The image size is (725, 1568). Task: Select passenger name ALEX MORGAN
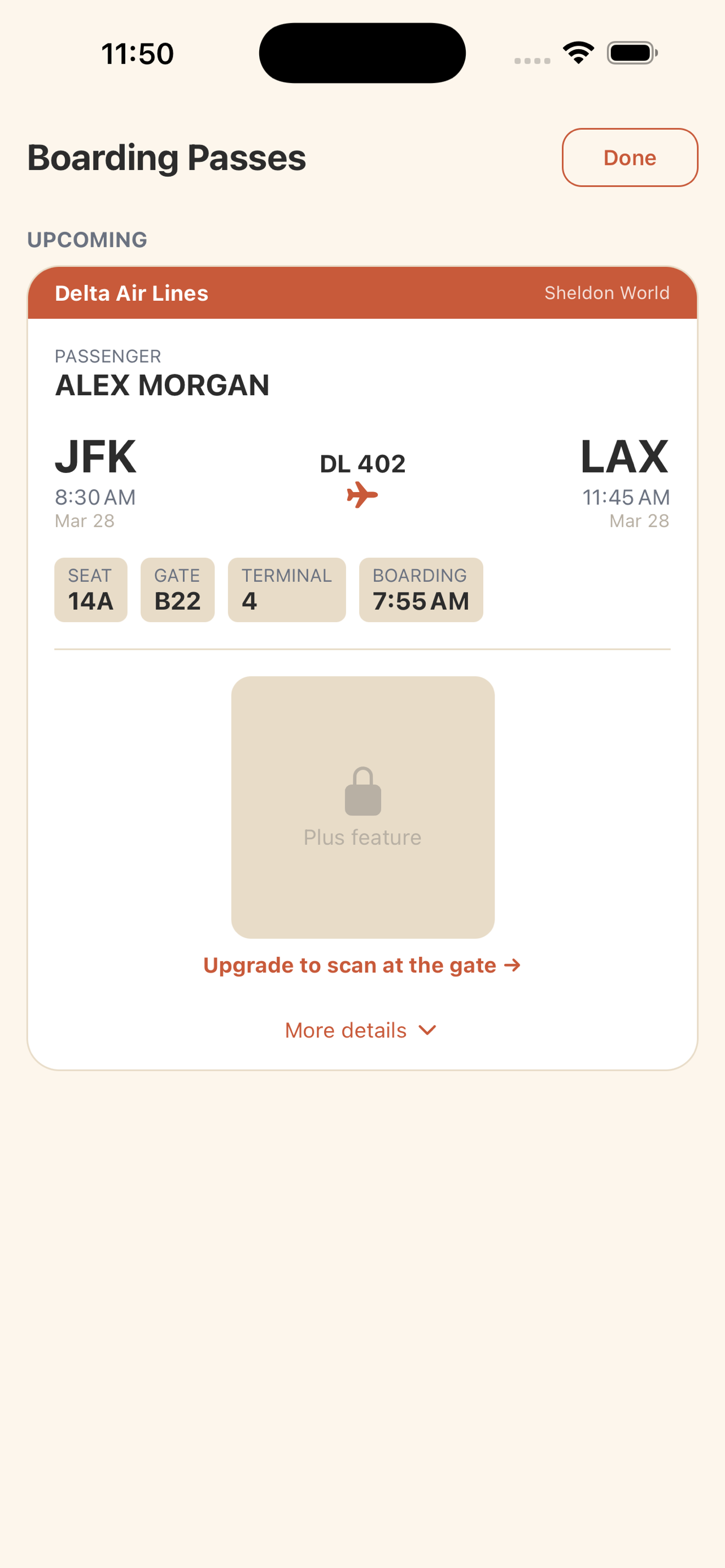(163, 385)
